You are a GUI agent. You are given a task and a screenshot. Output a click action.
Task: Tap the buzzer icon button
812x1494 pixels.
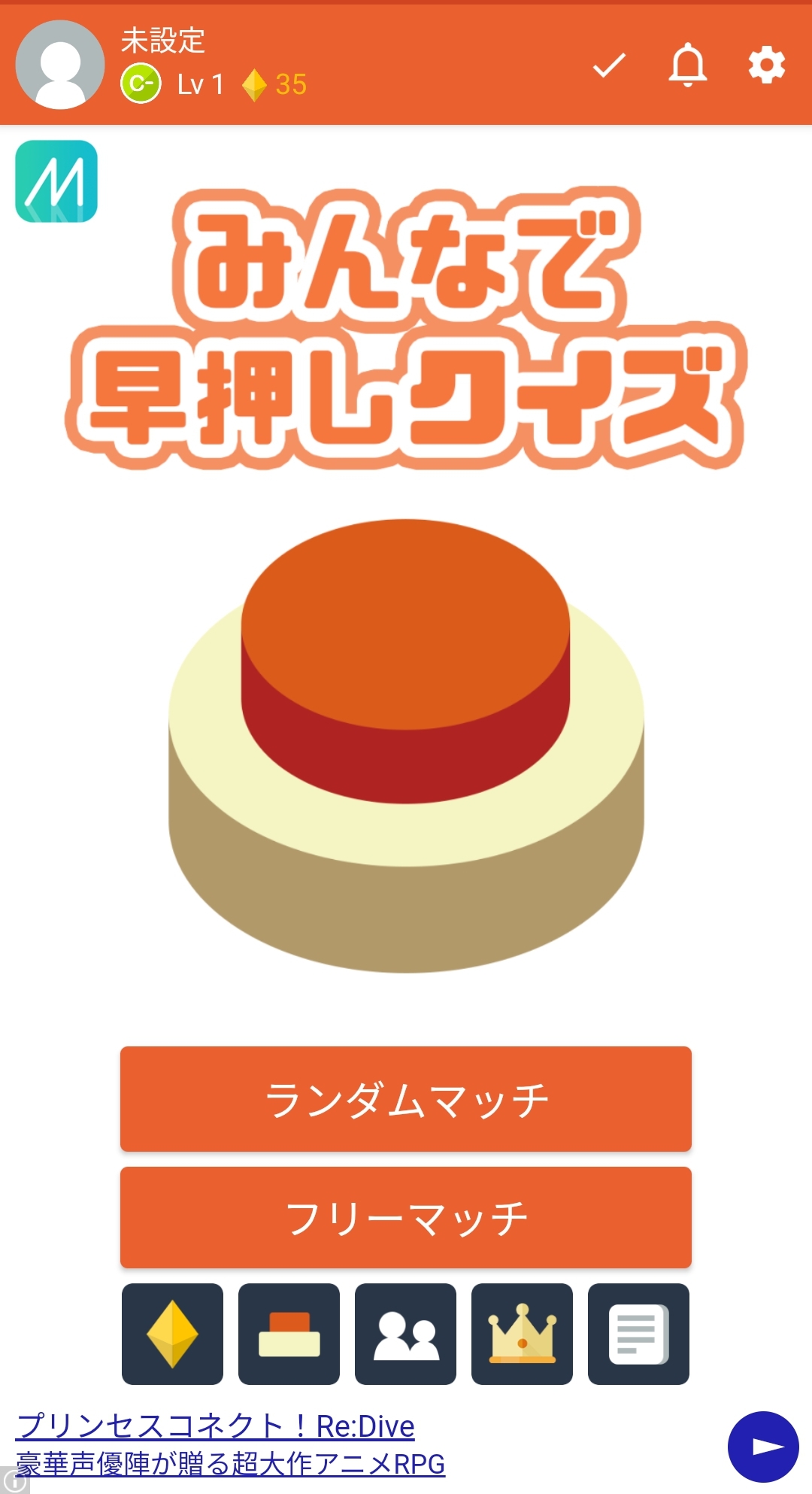[x=289, y=1334]
